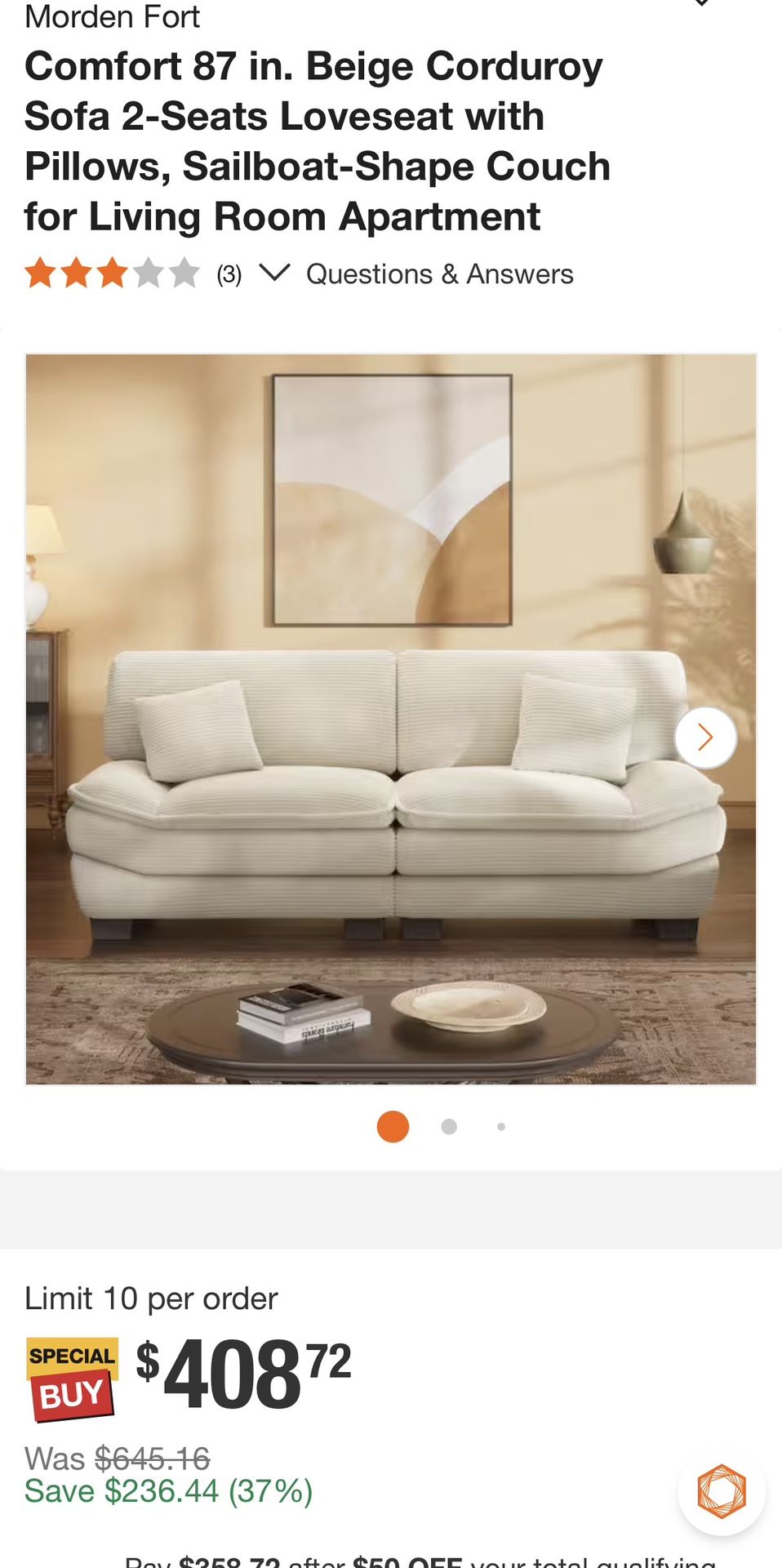This screenshot has height=1568, width=782.
Task: Open the Morden Fort brand link
Action: pos(112,16)
